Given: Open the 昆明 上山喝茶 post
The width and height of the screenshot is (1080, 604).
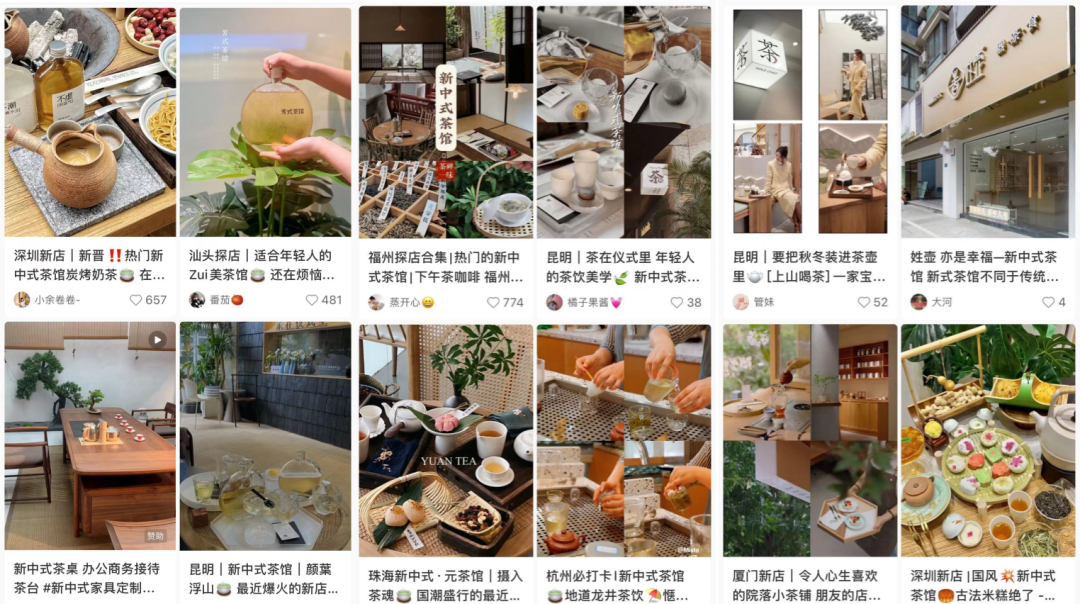Looking at the screenshot, I should coord(810,123).
